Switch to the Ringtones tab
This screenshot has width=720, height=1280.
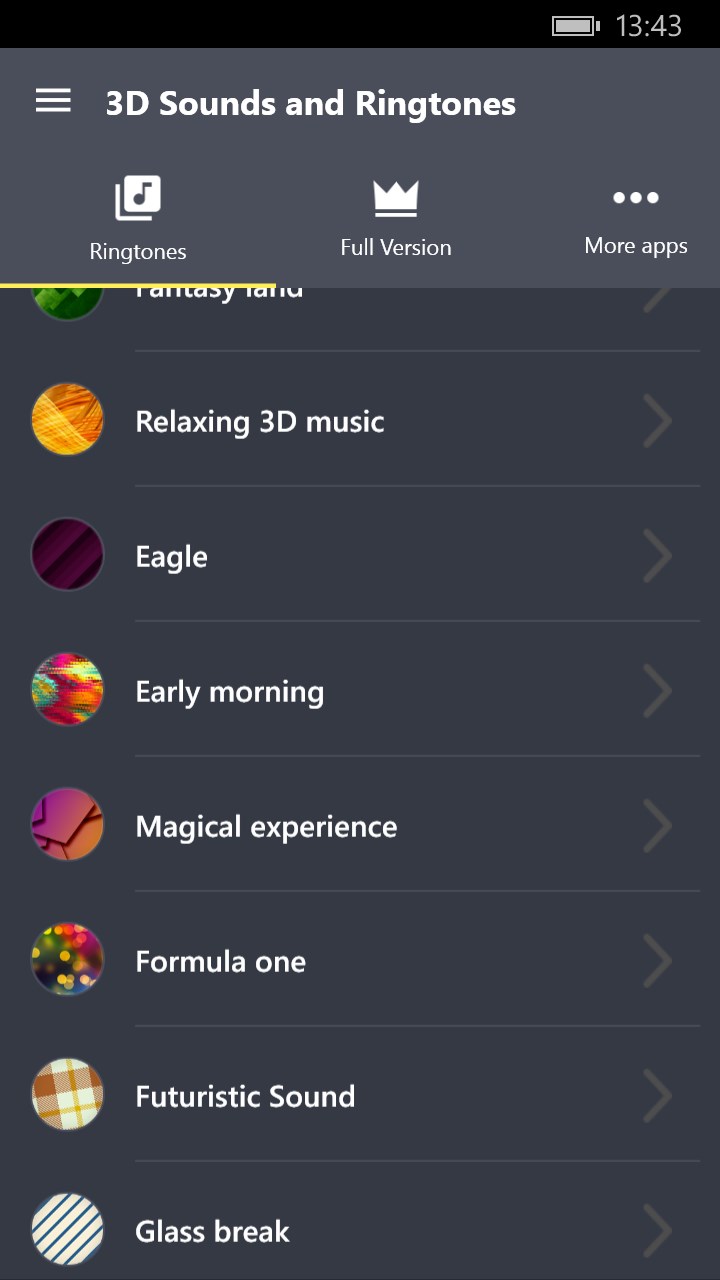138,220
